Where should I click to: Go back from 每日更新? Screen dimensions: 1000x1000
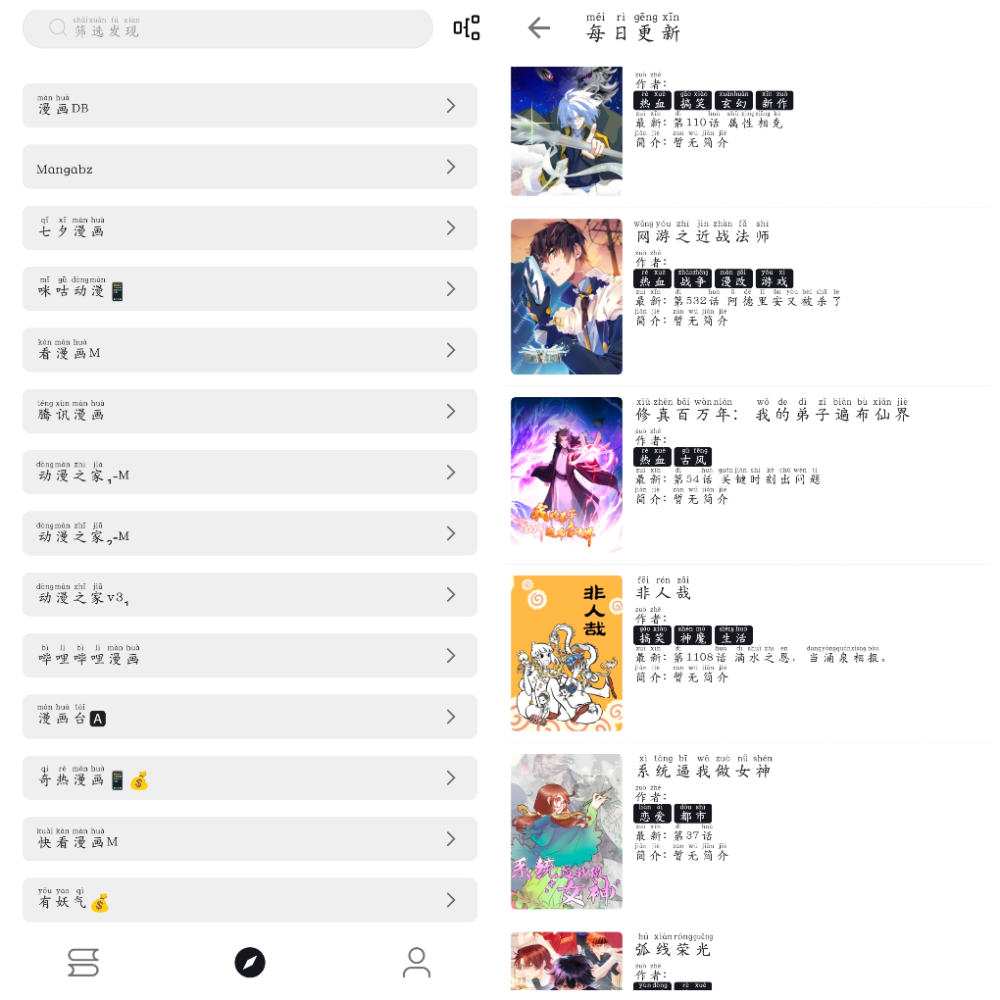[539, 28]
